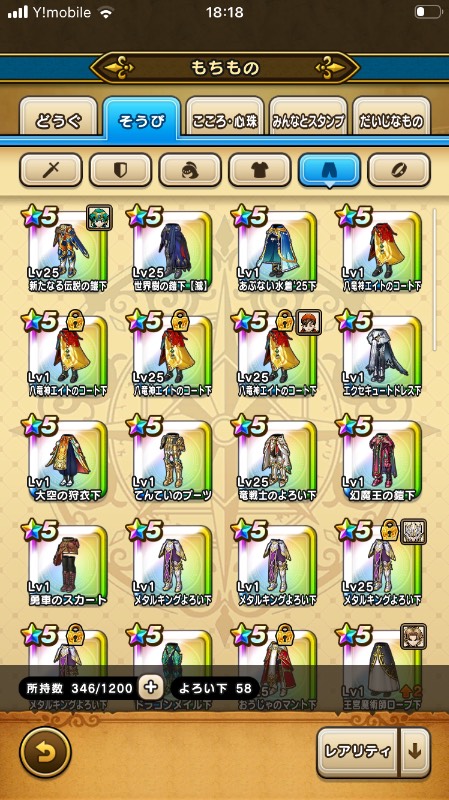Image resolution: width=449 pixels, height=800 pixels.
Task: Filter equipment by weapon sword icon
Action: tap(51, 170)
